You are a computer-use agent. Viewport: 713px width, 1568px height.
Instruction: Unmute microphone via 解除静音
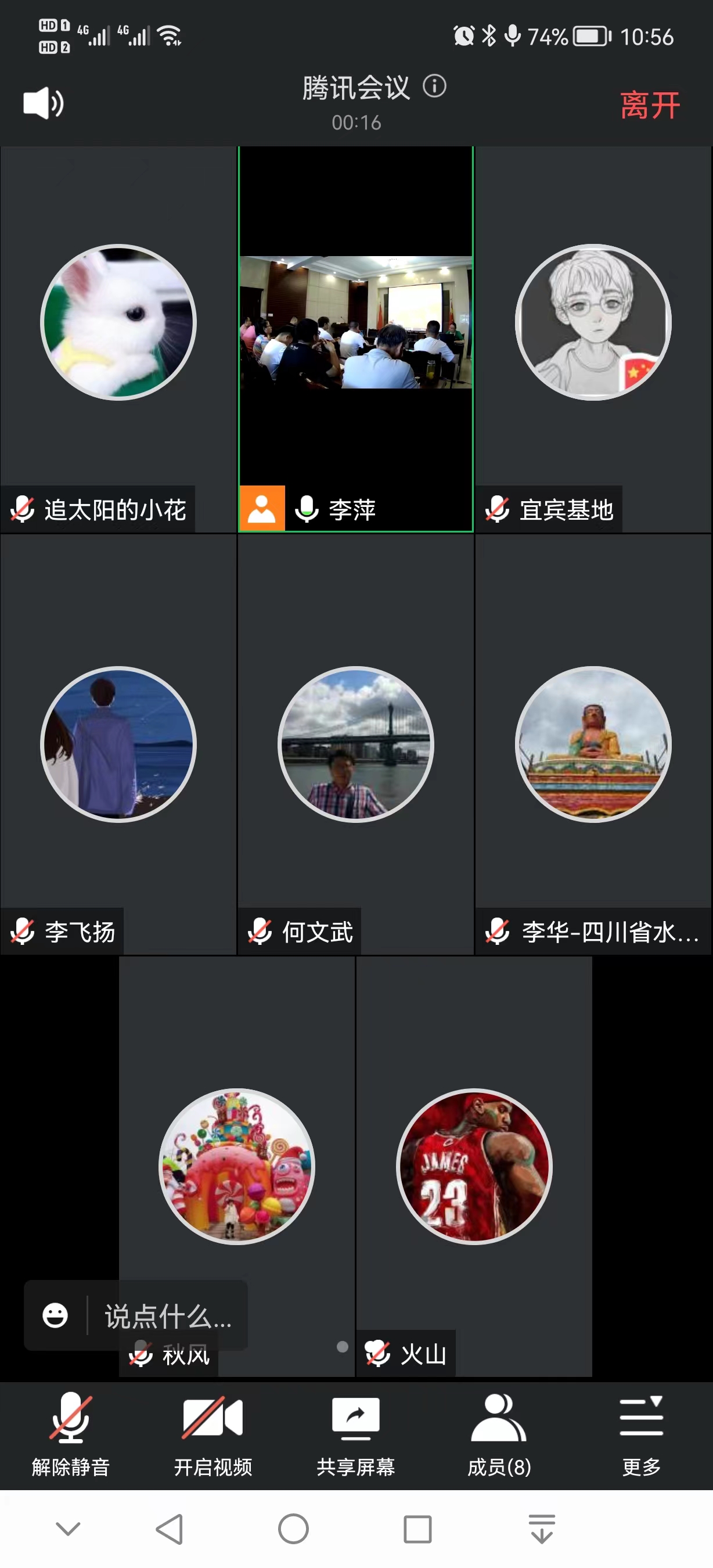tap(71, 1433)
